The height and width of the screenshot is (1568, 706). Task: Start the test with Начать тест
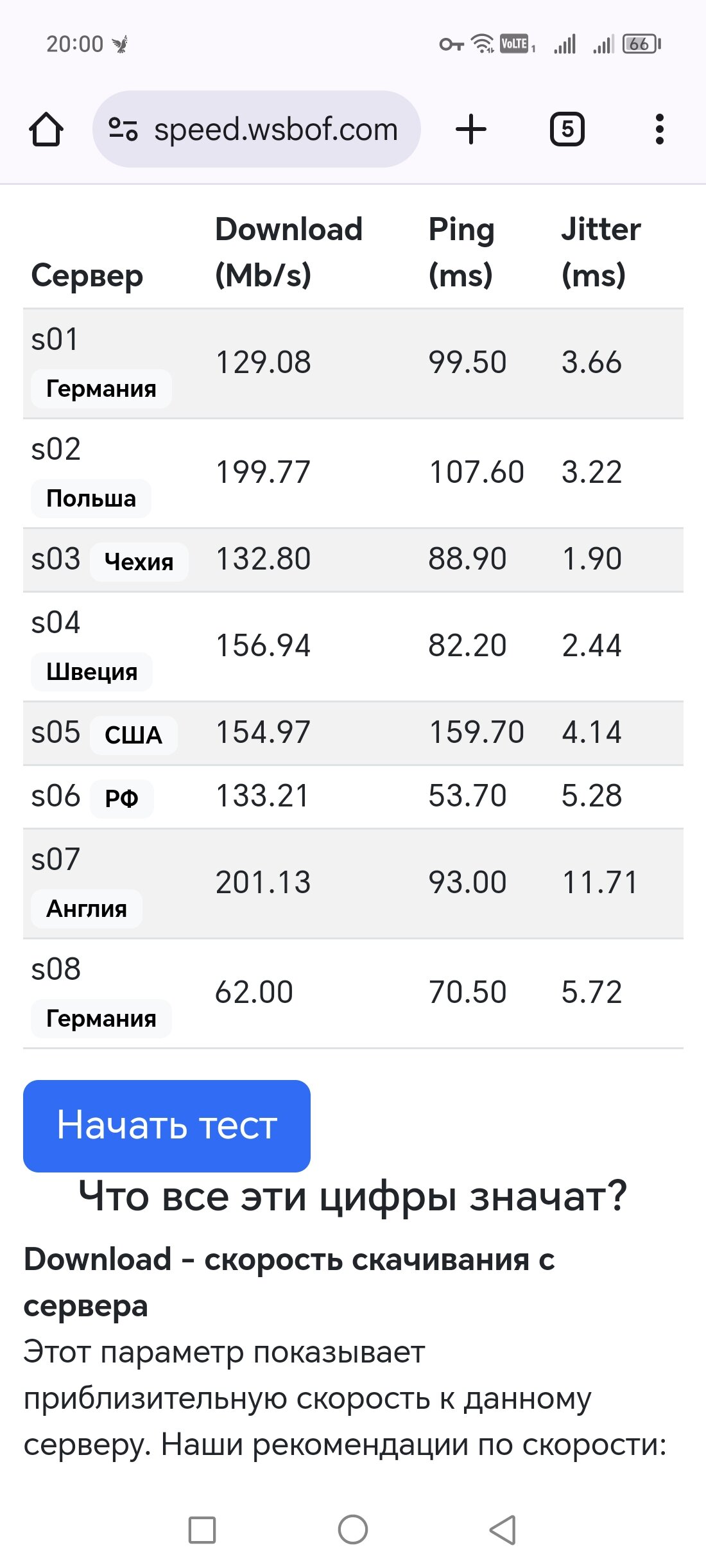point(167,1126)
